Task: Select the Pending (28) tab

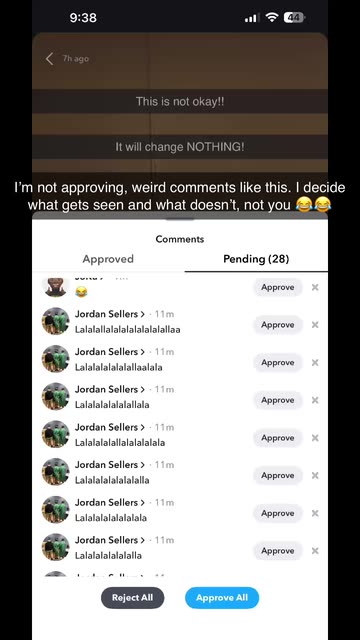Action: [256, 259]
